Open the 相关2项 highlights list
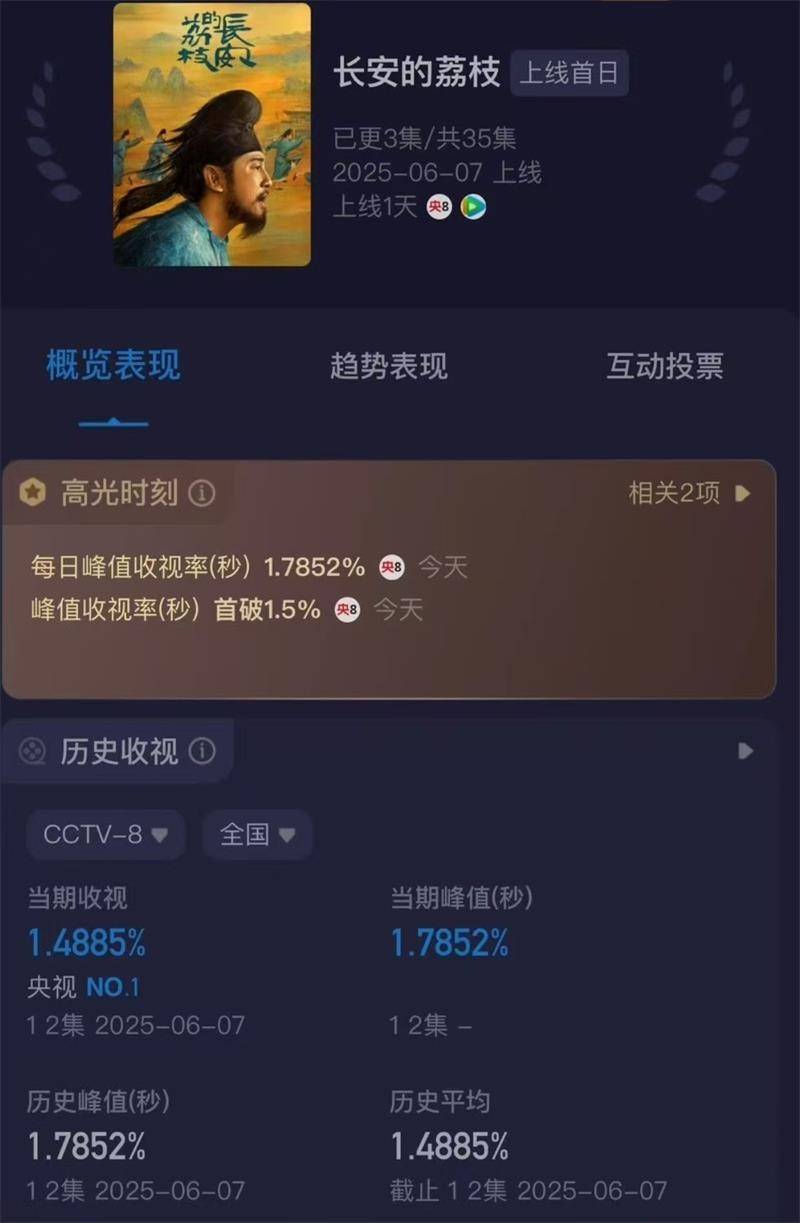800x1223 pixels. pos(688,493)
